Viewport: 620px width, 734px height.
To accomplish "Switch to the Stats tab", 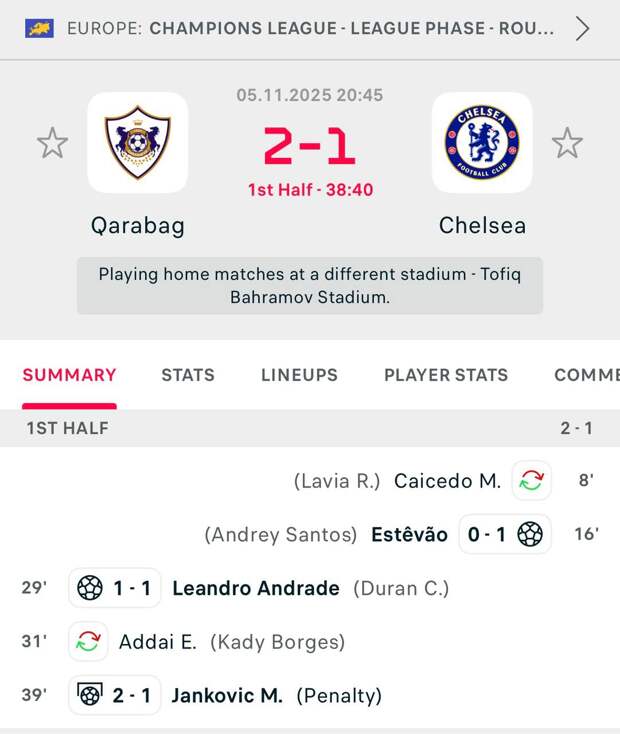I will tap(188, 375).
